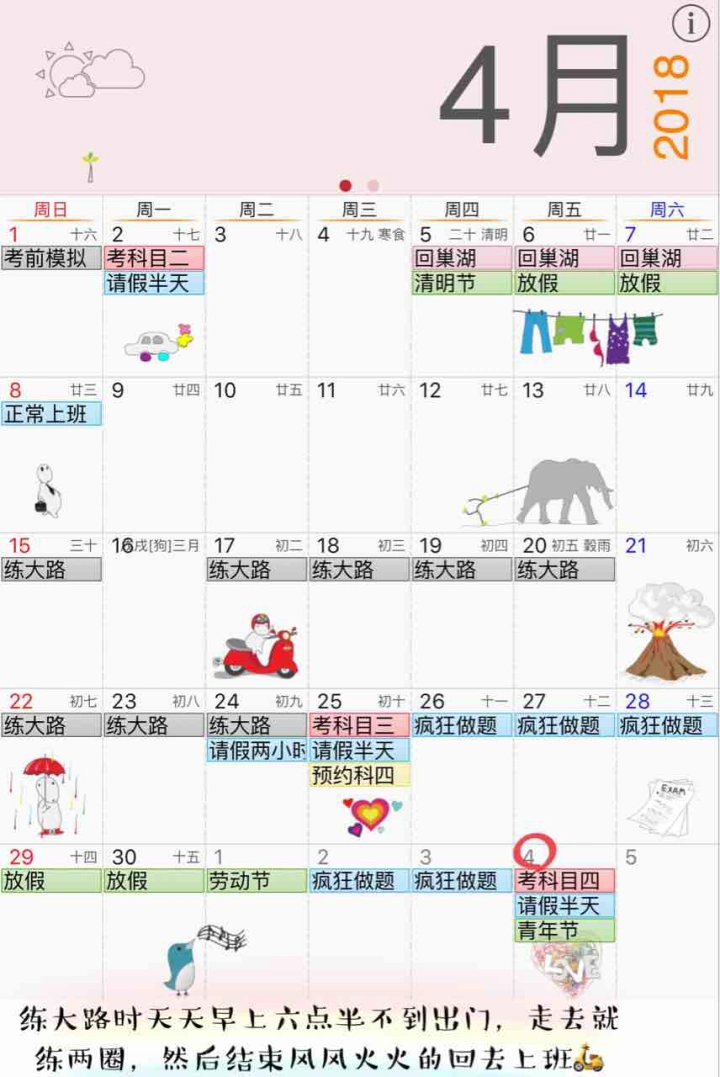Open the 请假两小时 event on April 24
720x1077 pixels.
coord(256,750)
